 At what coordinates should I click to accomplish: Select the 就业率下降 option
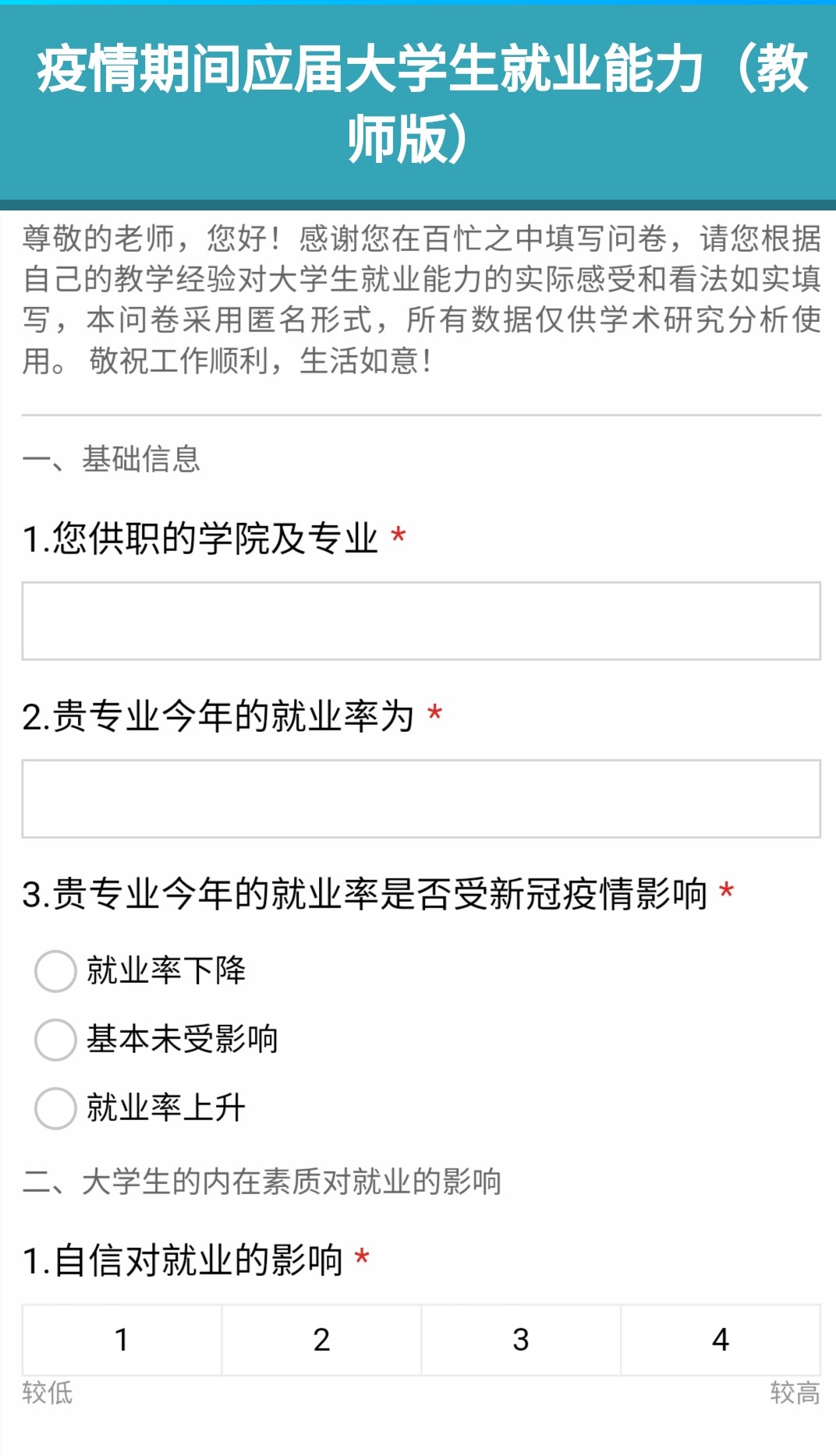tap(55, 970)
